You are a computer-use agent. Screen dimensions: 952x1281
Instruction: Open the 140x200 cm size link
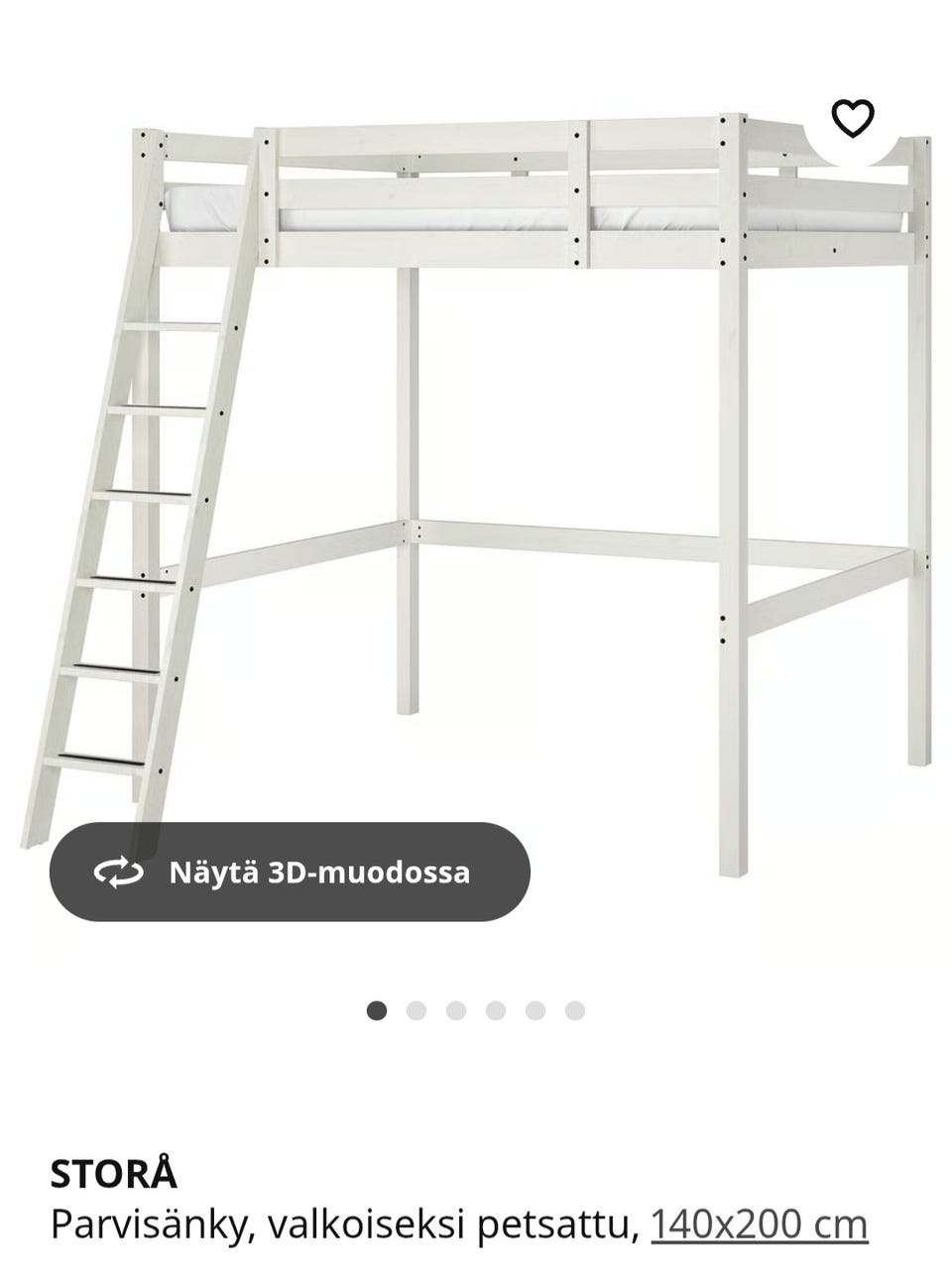(x=759, y=1225)
